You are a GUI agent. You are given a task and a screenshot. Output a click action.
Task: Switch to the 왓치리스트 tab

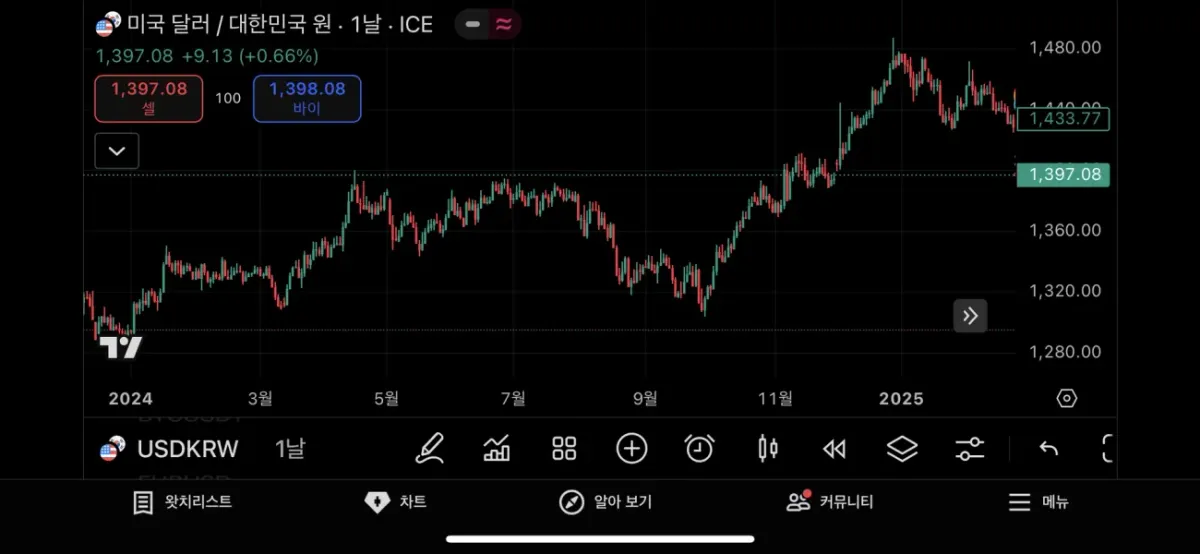point(183,502)
